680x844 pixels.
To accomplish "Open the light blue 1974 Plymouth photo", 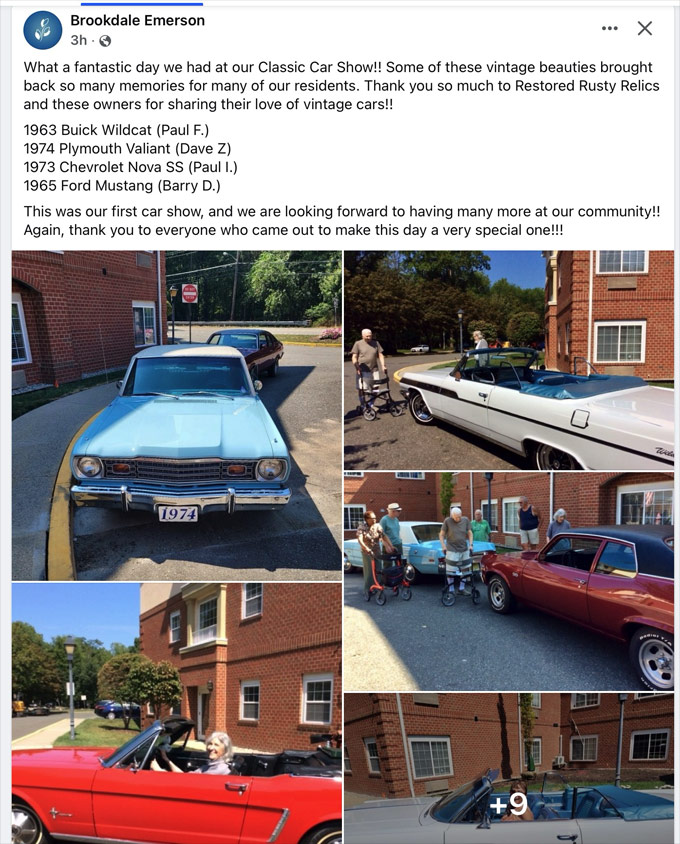I will (176, 415).
